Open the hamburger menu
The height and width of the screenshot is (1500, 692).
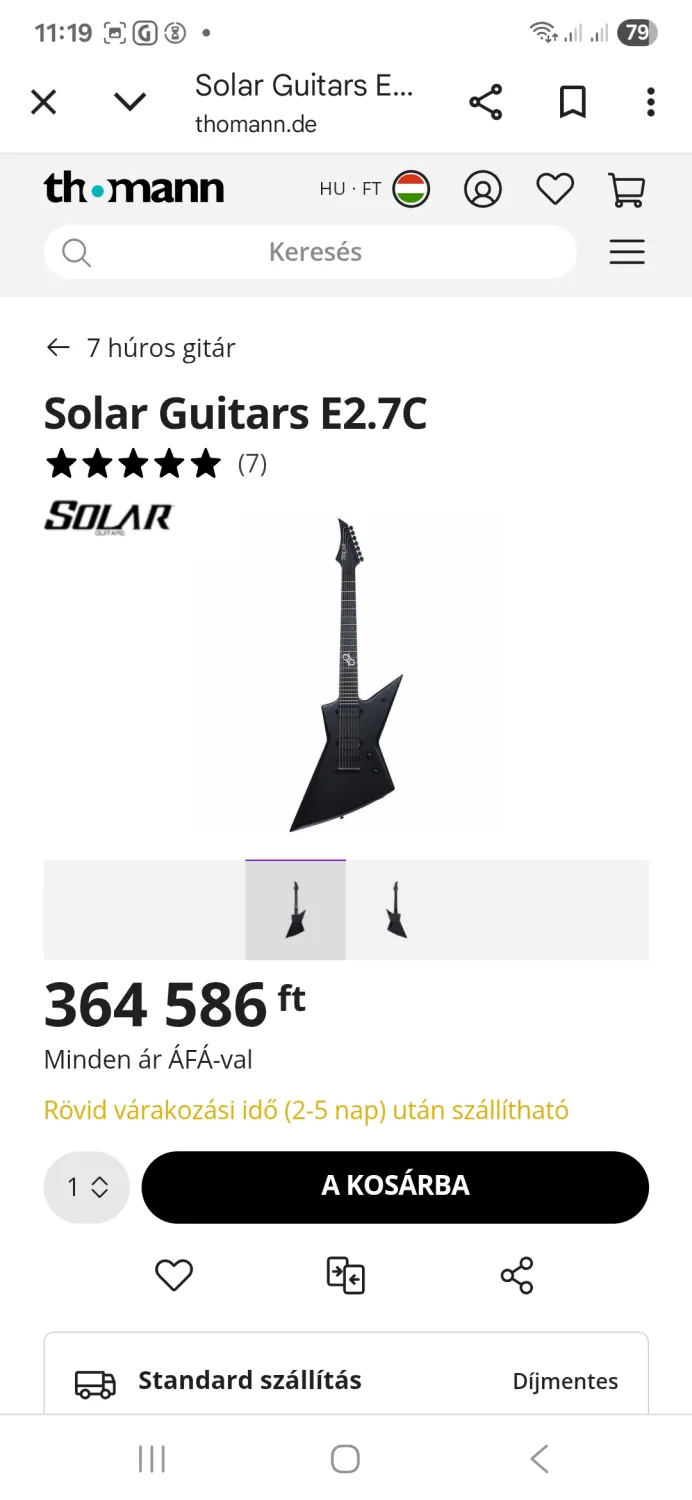pyautogui.click(x=627, y=252)
